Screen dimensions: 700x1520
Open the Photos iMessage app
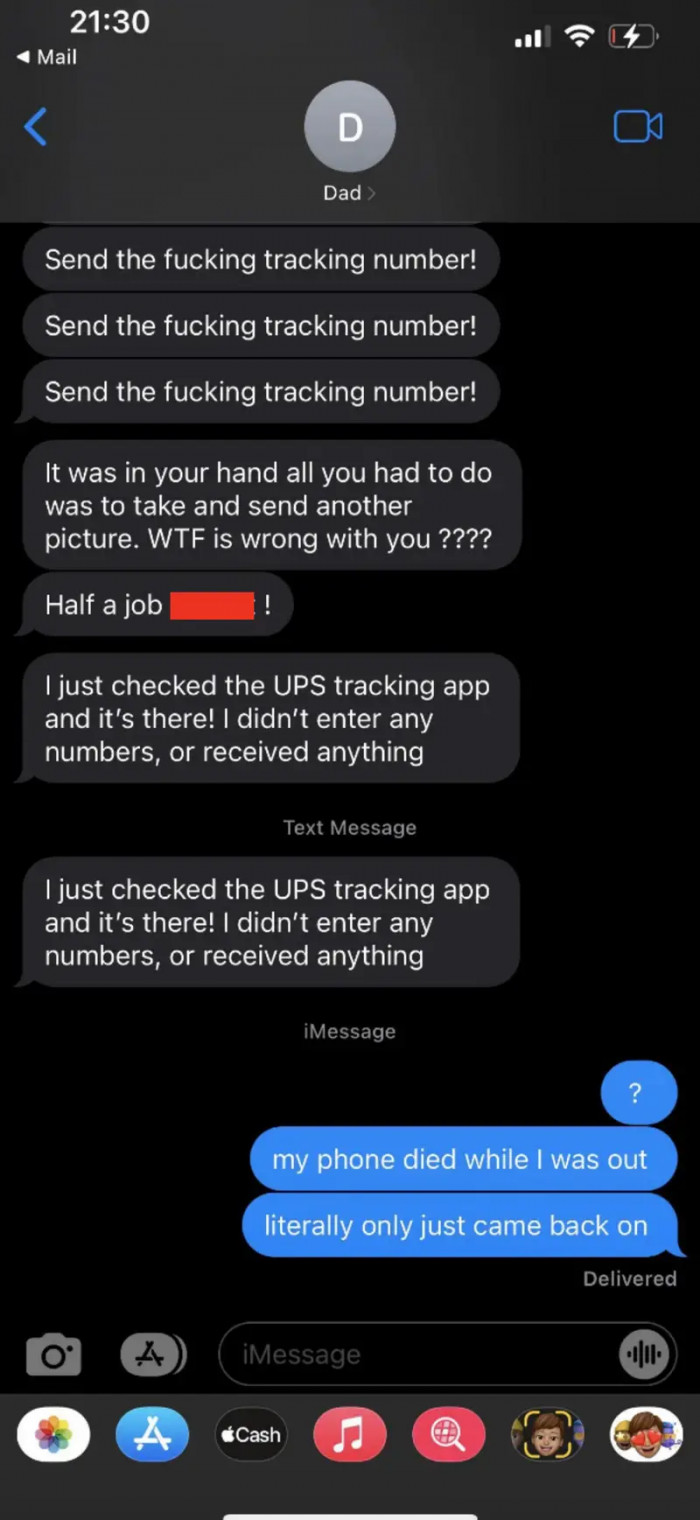click(53, 1435)
